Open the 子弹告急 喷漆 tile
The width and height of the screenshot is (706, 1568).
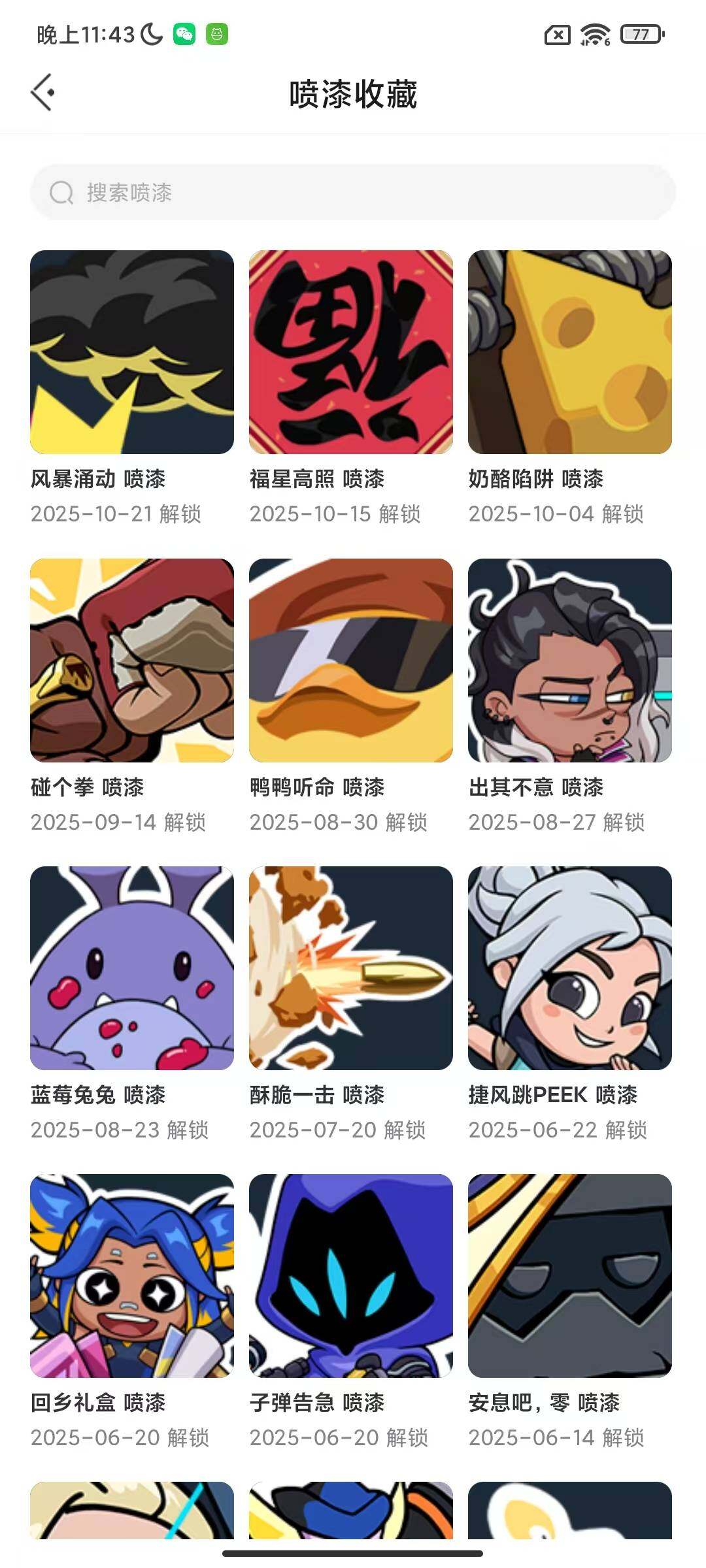click(x=351, y=1275)
